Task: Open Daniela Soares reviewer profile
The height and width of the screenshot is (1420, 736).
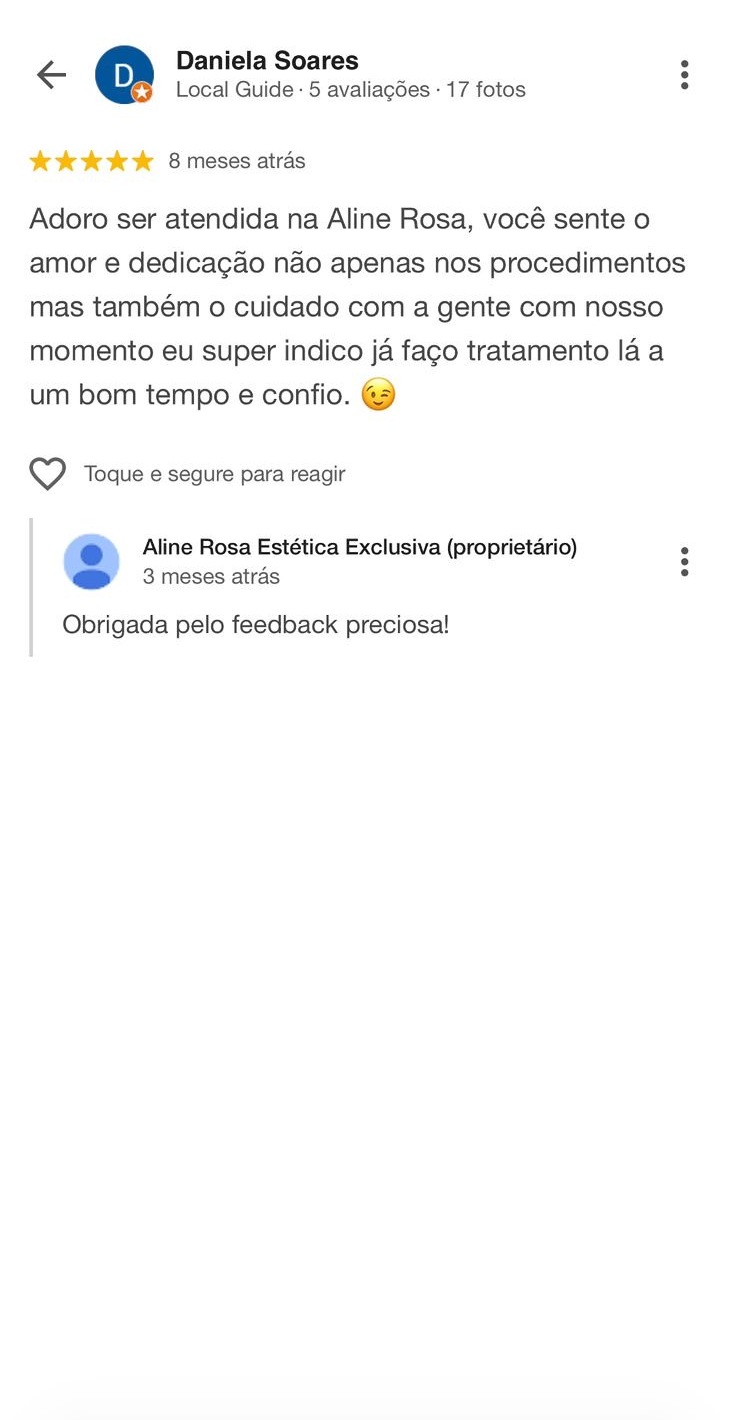Action: tap(267, 60)
